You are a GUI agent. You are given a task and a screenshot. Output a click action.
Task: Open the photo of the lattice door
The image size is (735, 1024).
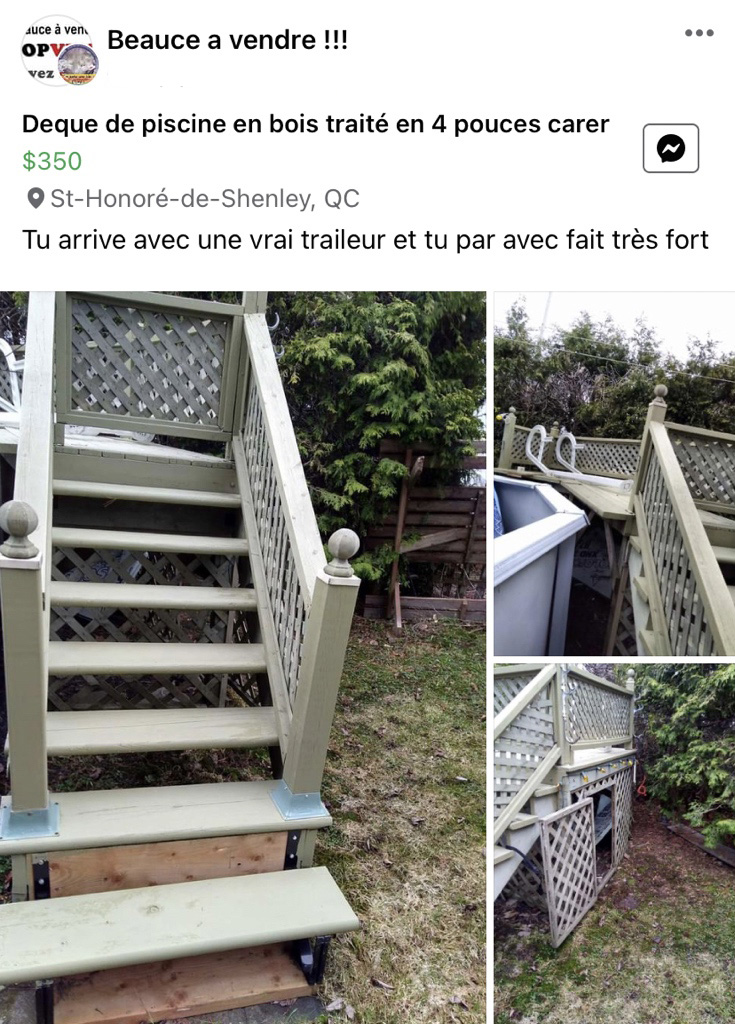tap(614, 842)
